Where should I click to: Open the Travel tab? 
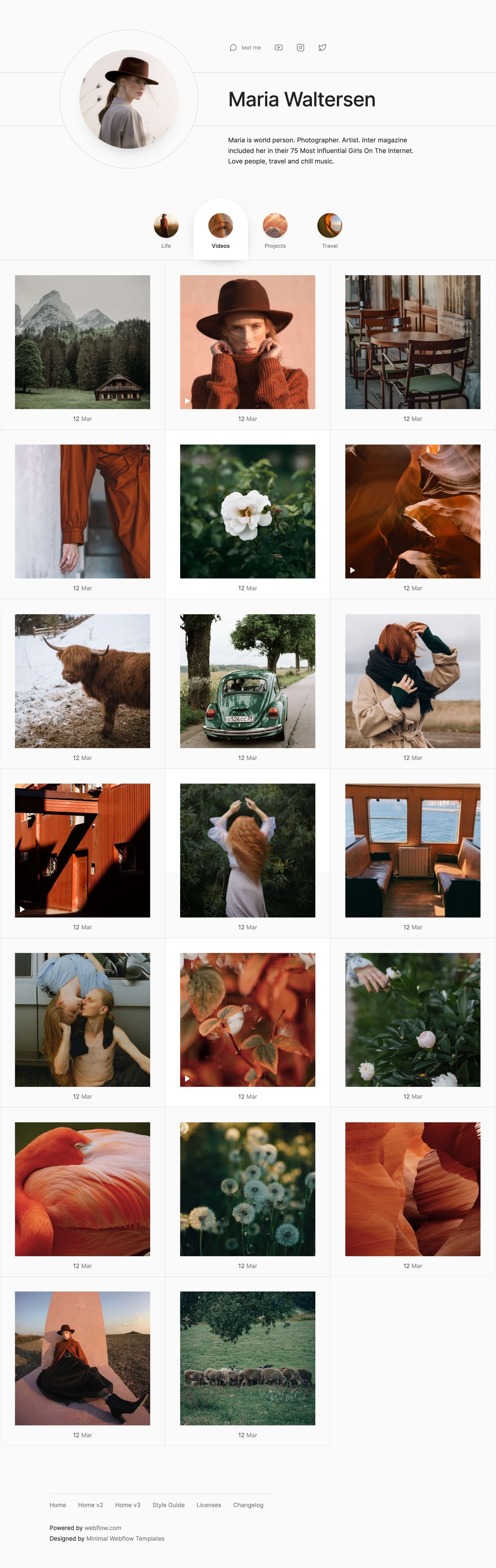pyautogui.click(x=330, y=231)
